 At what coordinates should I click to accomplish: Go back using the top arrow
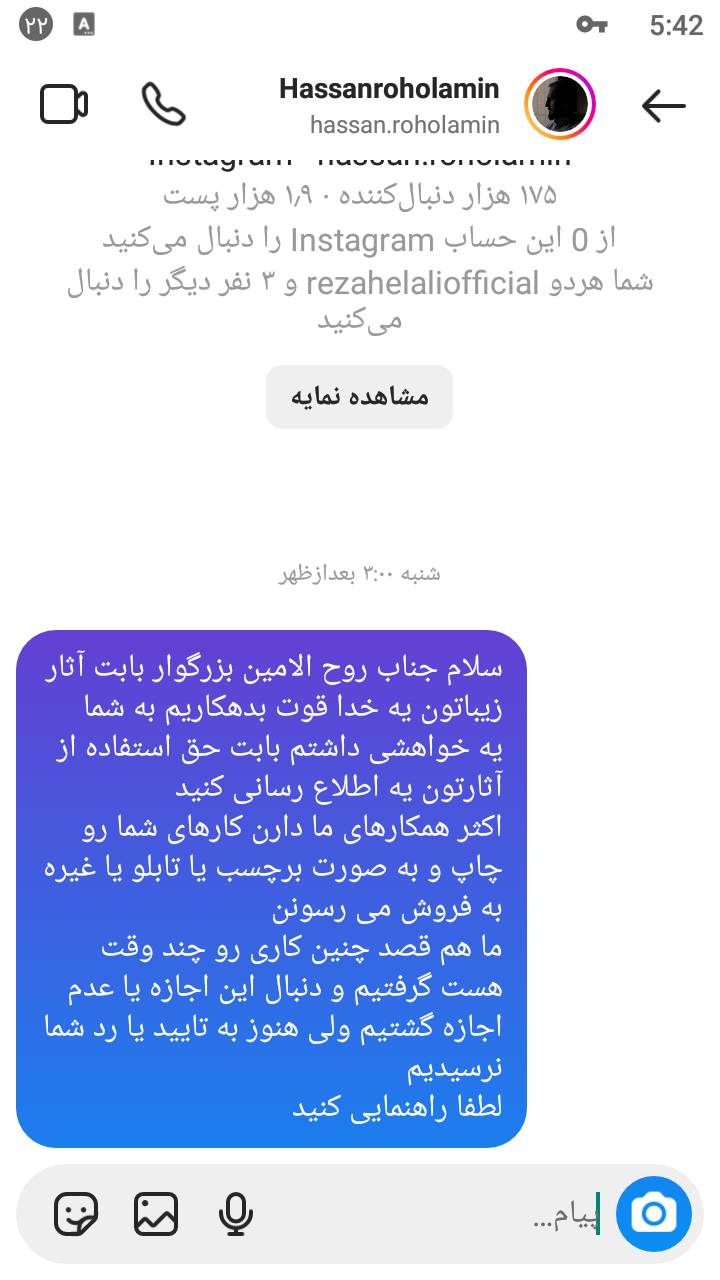tap(663, 105)
